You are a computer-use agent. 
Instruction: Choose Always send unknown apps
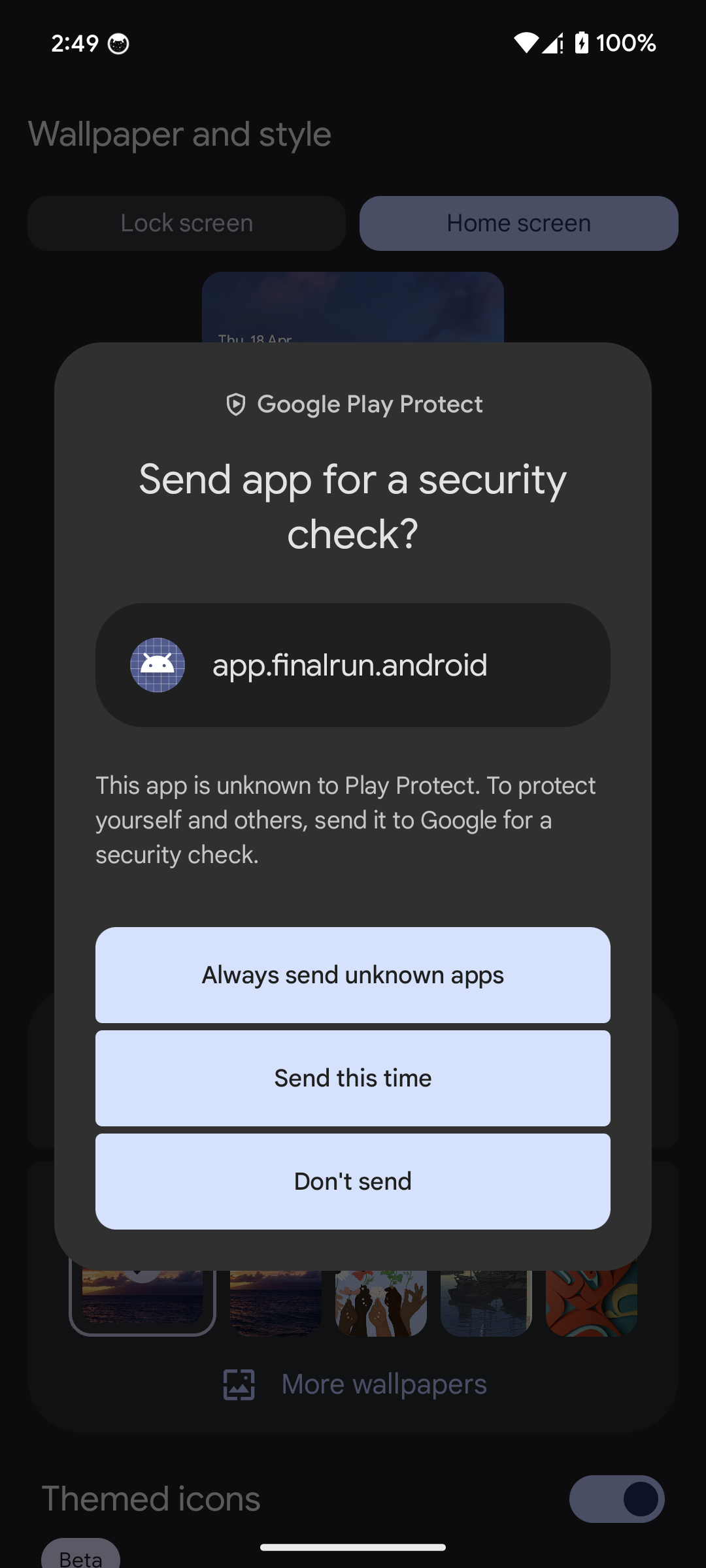coord(353,975)
